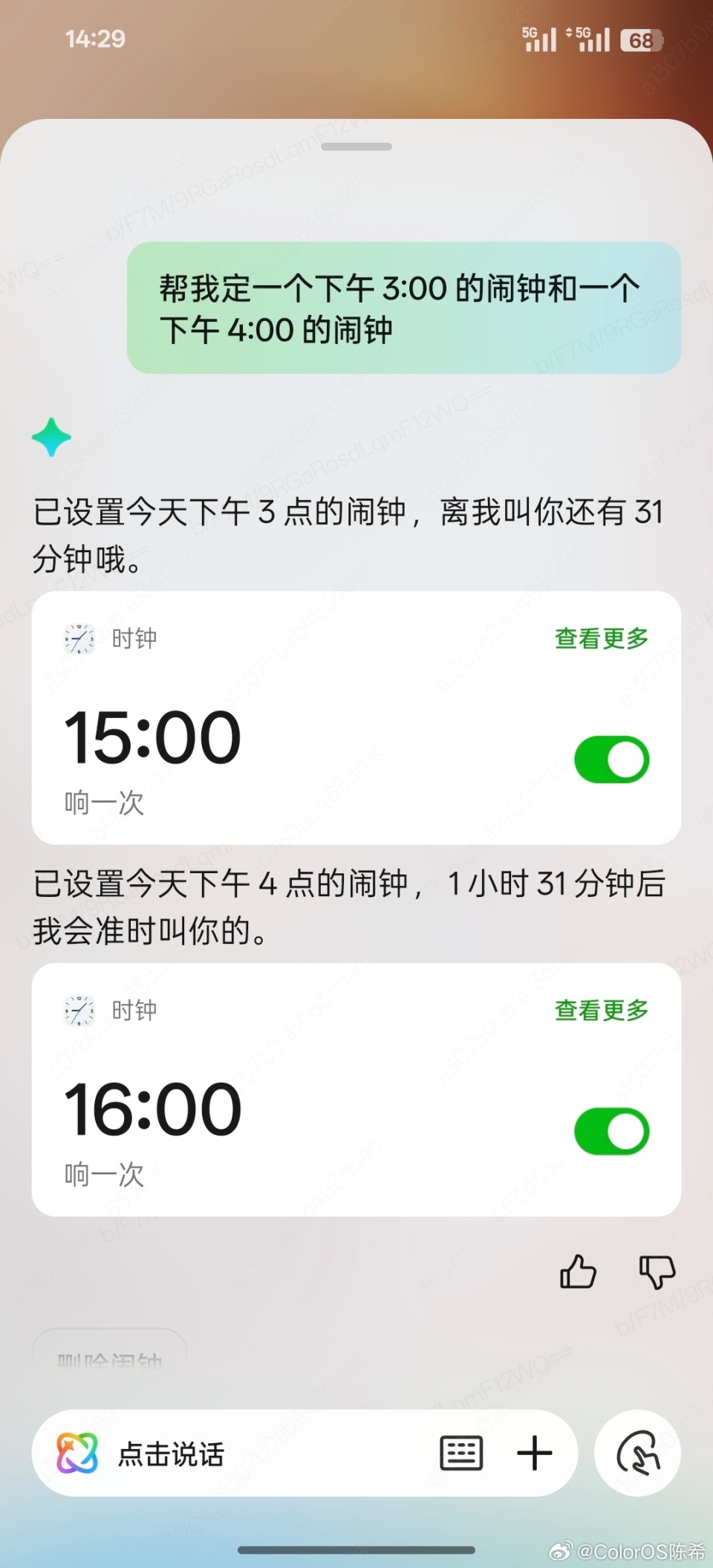Tap the sparkle AI assistant icon above the reply
The image size is (713, 1568).
(51, 437)
